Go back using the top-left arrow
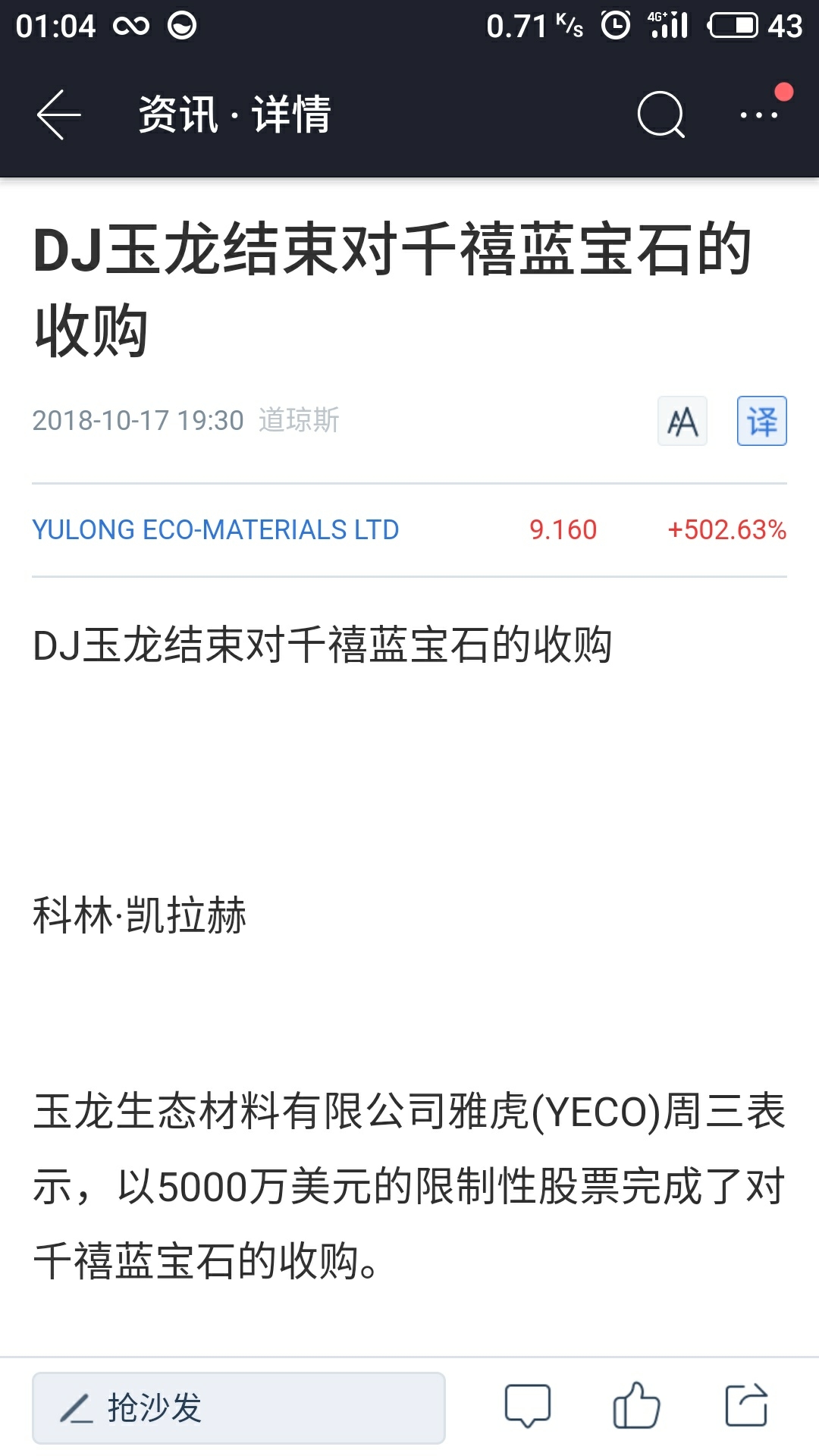 coord(58,115)
